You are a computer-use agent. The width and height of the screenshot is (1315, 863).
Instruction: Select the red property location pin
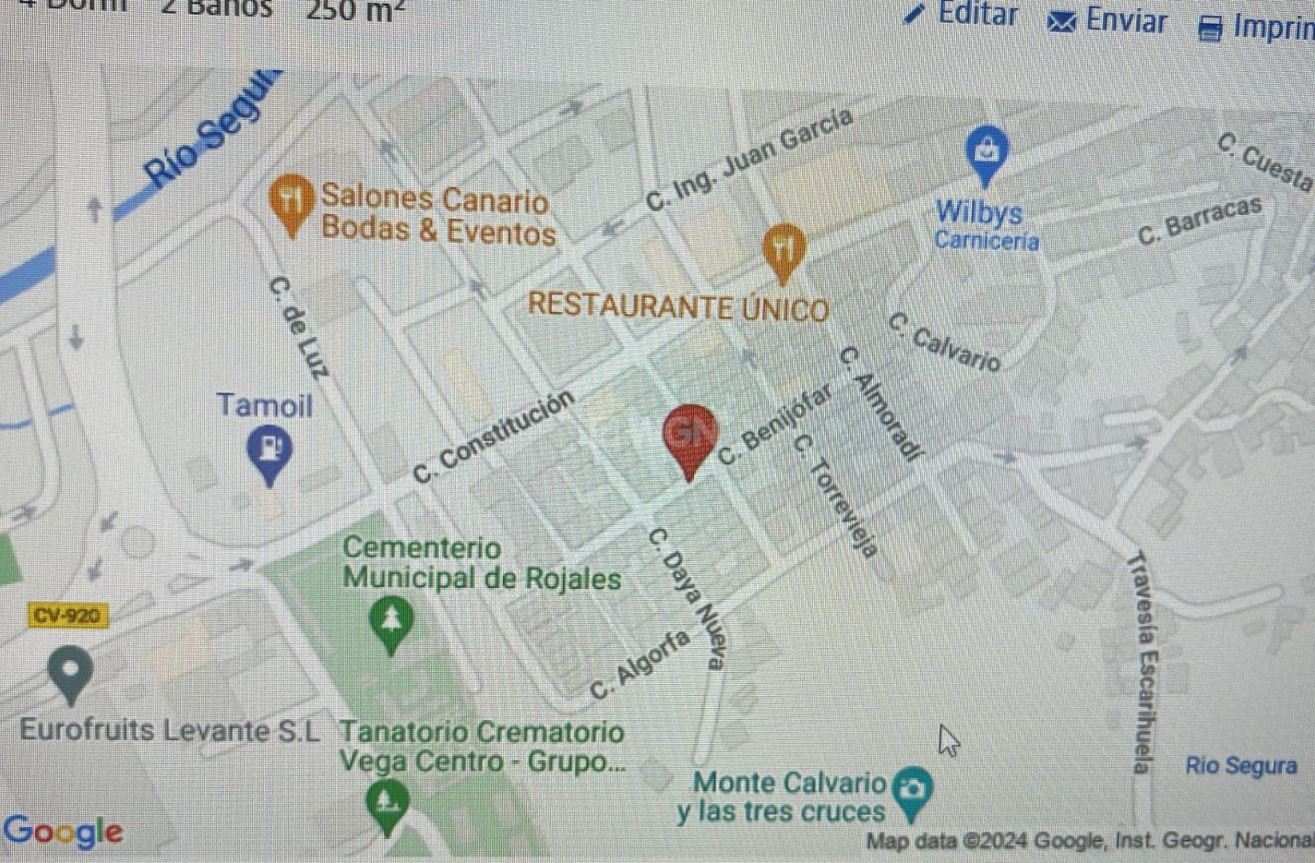click(x=689, y=438)
